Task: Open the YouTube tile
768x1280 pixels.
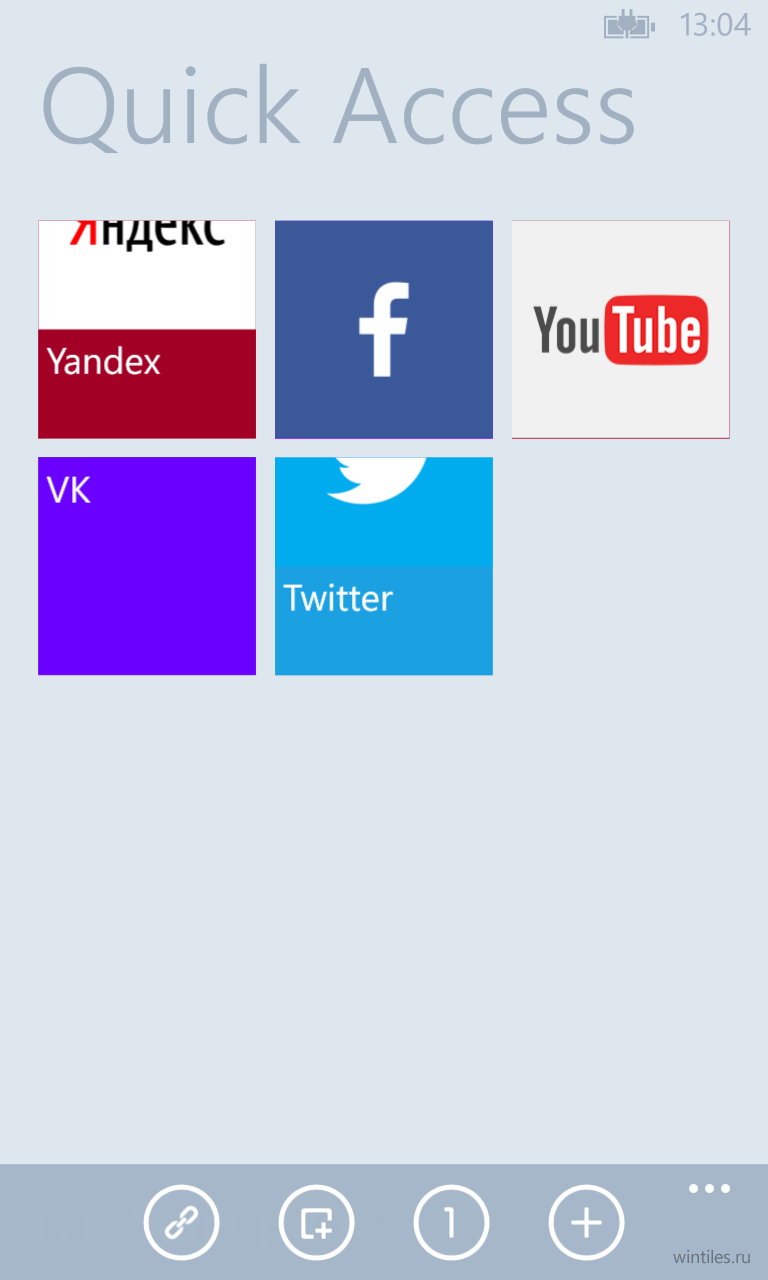Action: tap(621, 329)
